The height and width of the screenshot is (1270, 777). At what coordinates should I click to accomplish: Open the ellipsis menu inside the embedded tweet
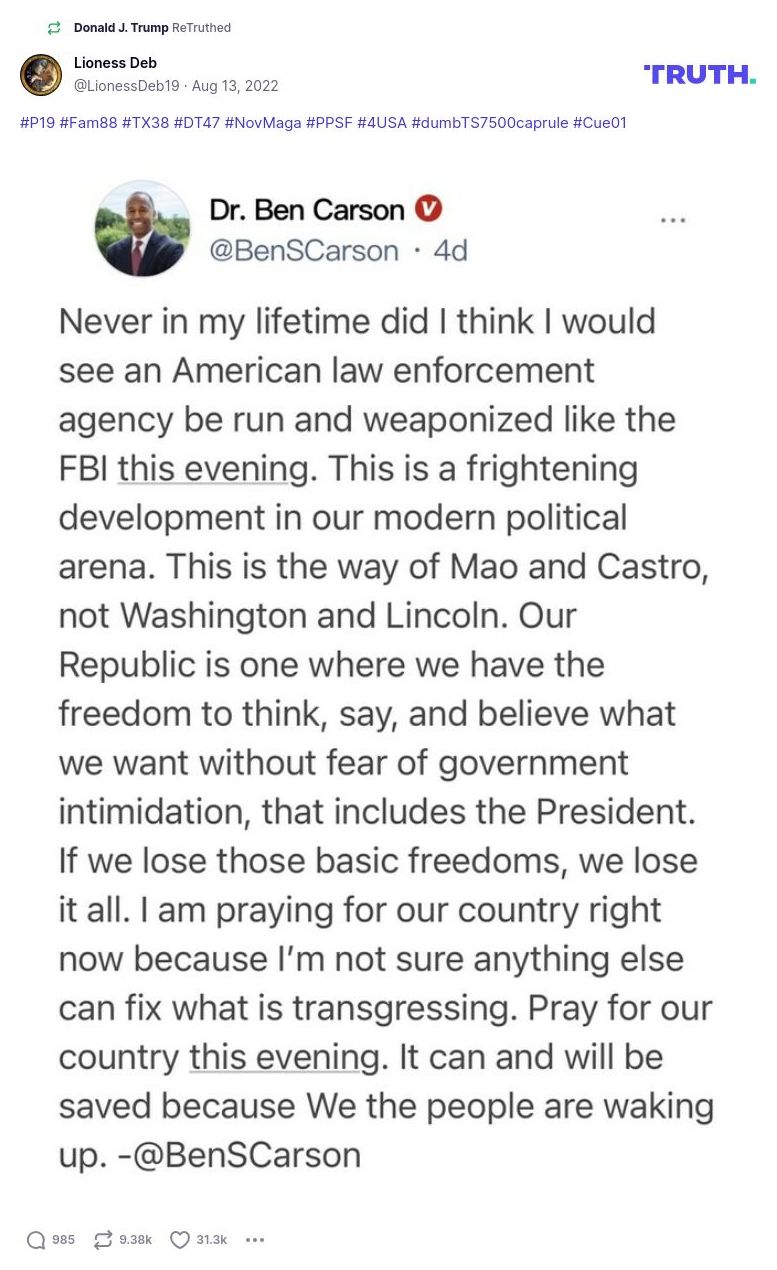pos(673,219)
